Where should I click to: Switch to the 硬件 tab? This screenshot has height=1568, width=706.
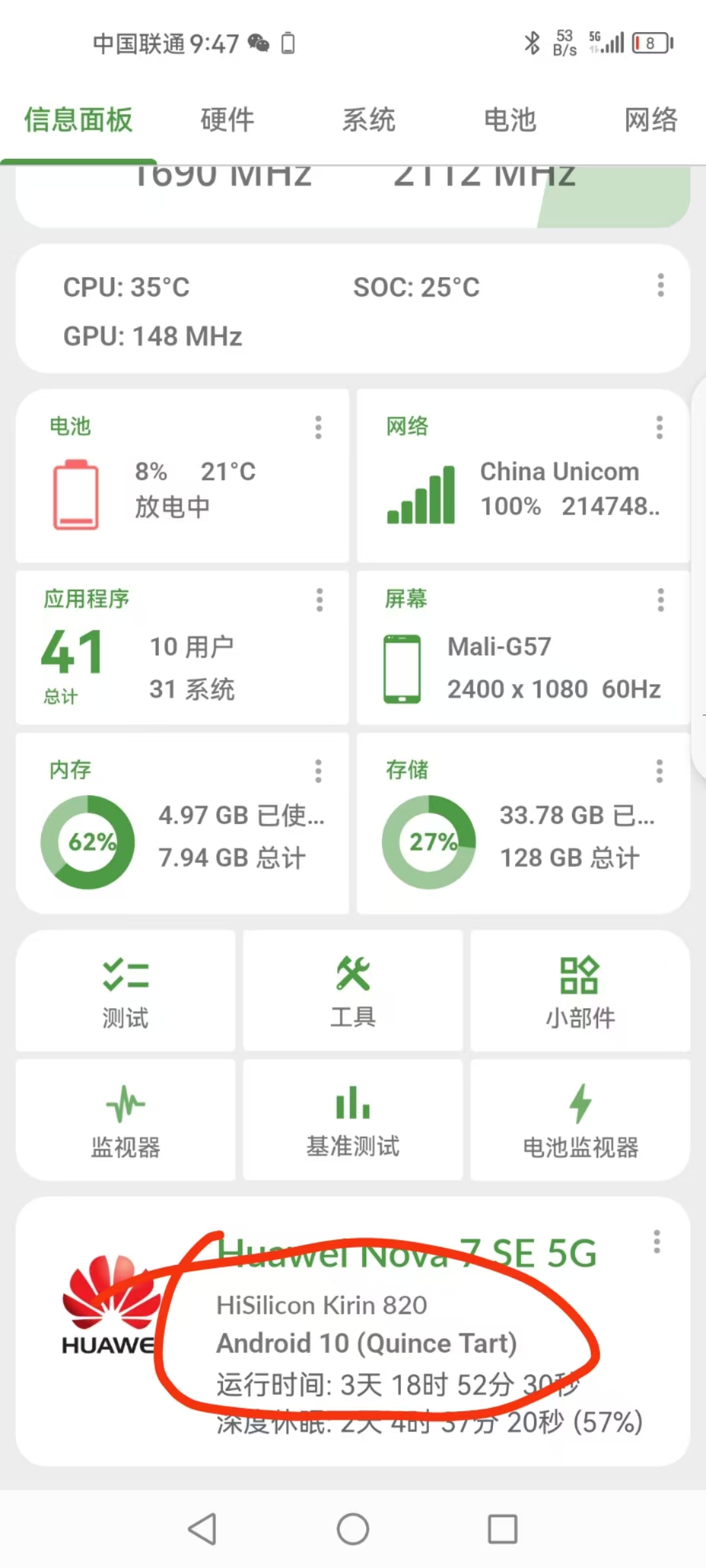pyautogui.click(x=227, y=120)
